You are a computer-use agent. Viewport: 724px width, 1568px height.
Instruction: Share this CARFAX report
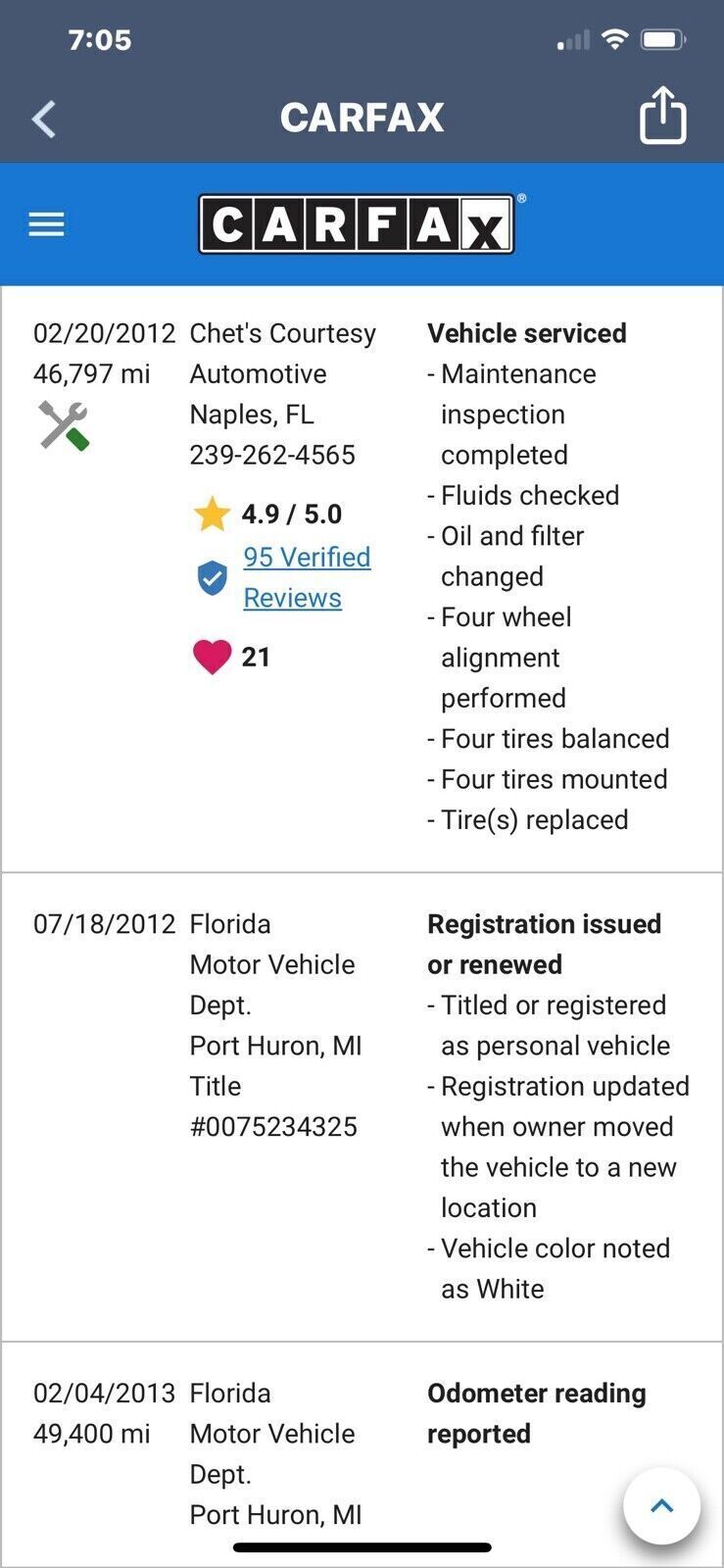point(662,115)
